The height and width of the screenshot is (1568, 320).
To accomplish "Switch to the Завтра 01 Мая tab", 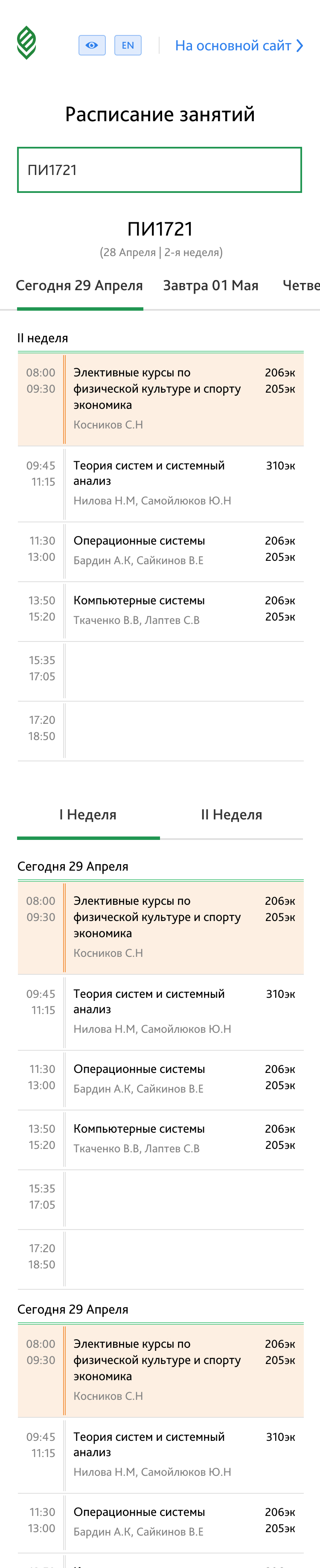I will (210, 286).
